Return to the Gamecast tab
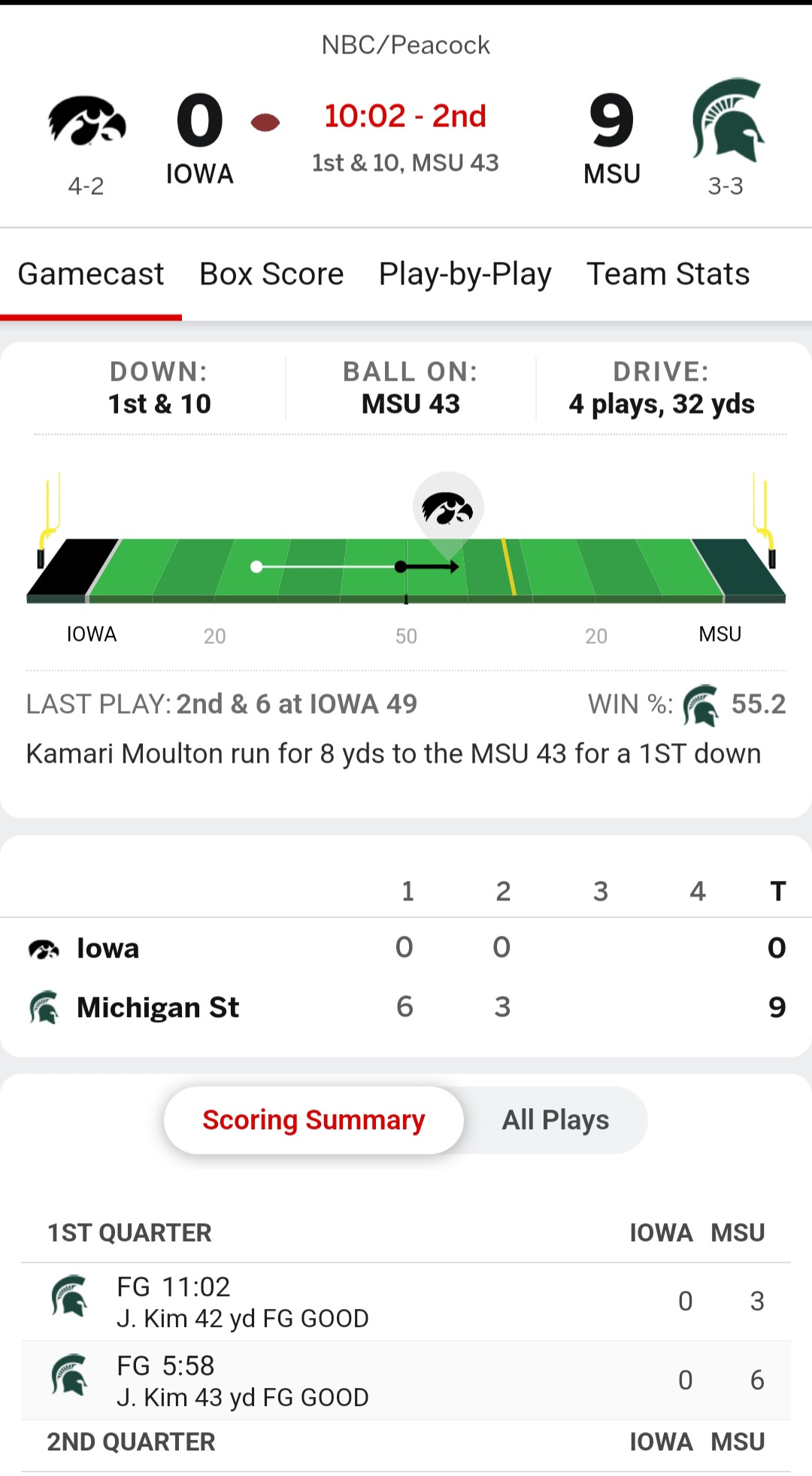The image size is (812, 1476). [91, 274]
